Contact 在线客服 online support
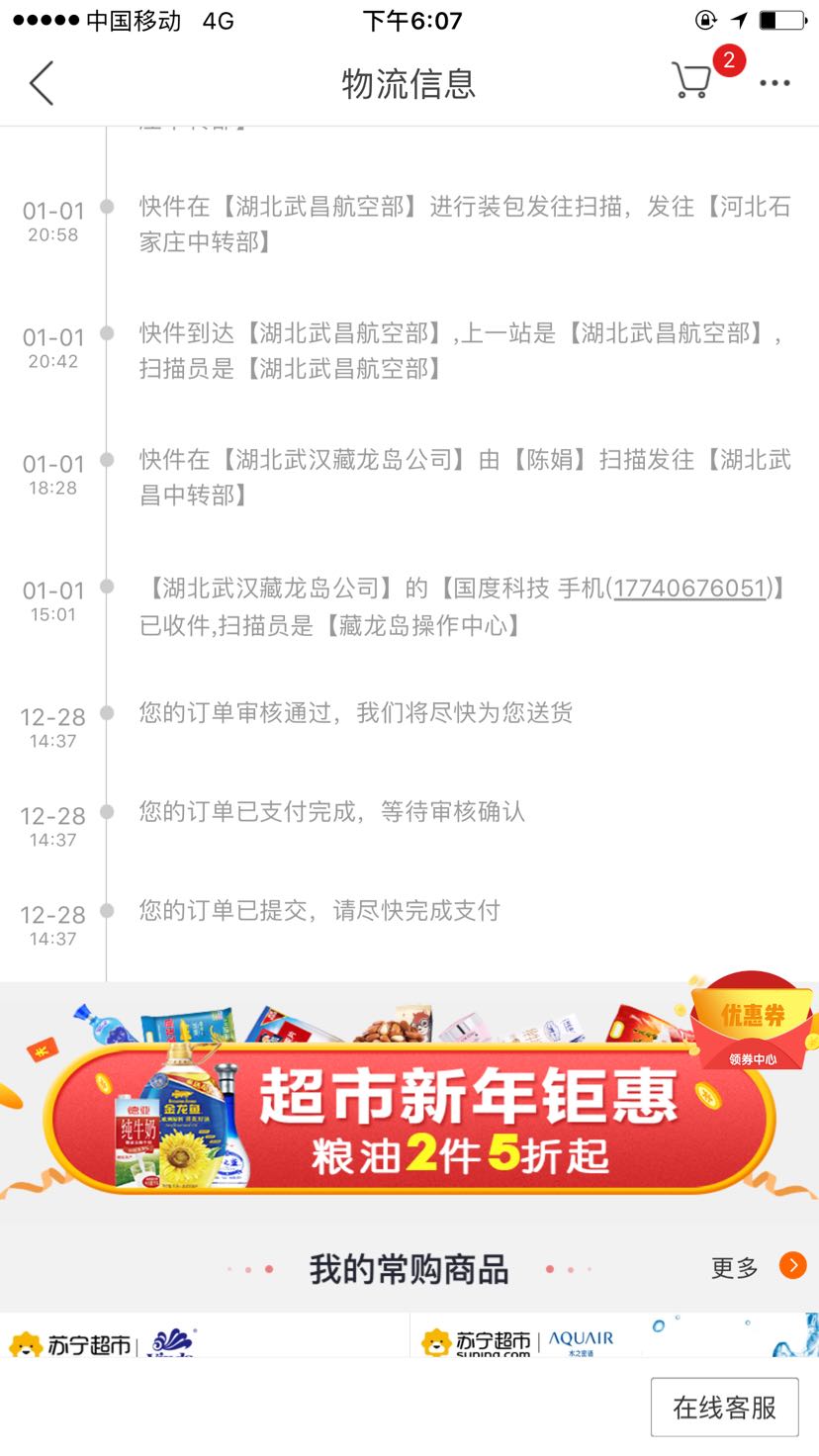Image resolution: width=819 pixels, height=1456 pixels. (x=724, y=1407)
